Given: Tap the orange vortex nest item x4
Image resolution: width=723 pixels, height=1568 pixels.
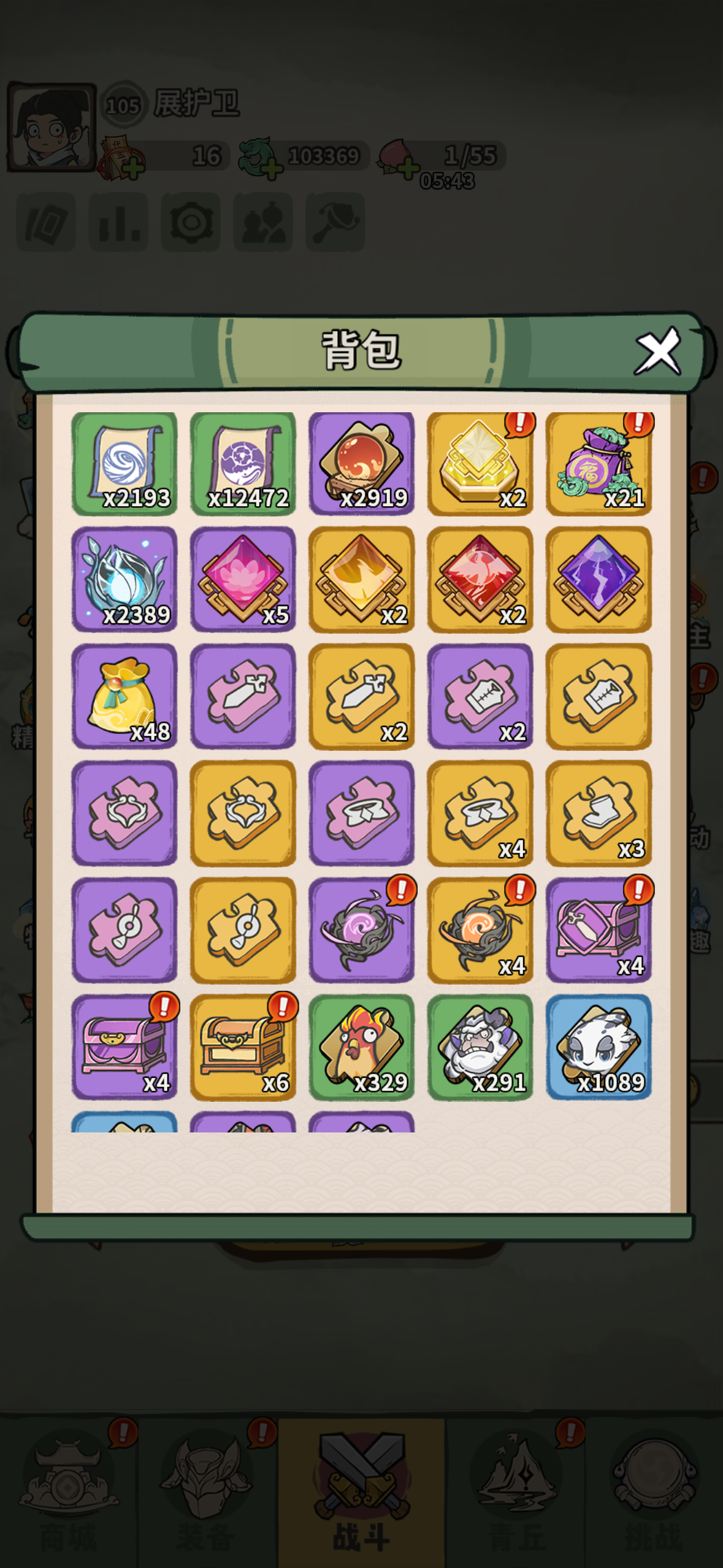Looking at the screenshot, I should (x=480, y=930).
